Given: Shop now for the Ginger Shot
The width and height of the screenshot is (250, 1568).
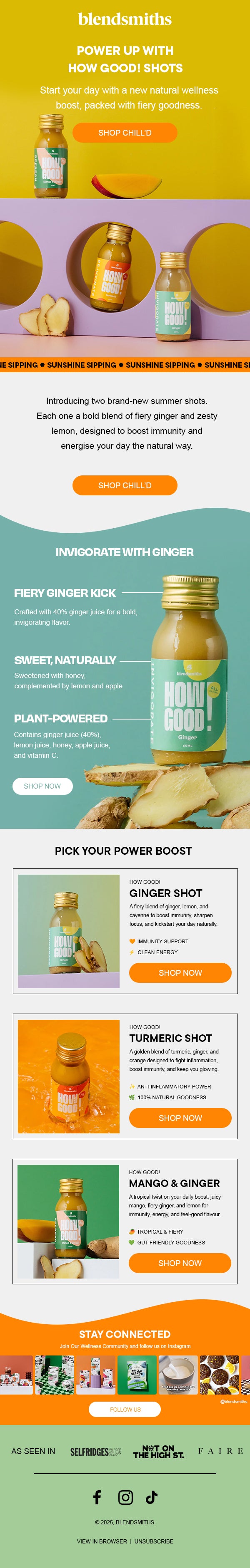Looking at the screenshot, I should point(180,973).
